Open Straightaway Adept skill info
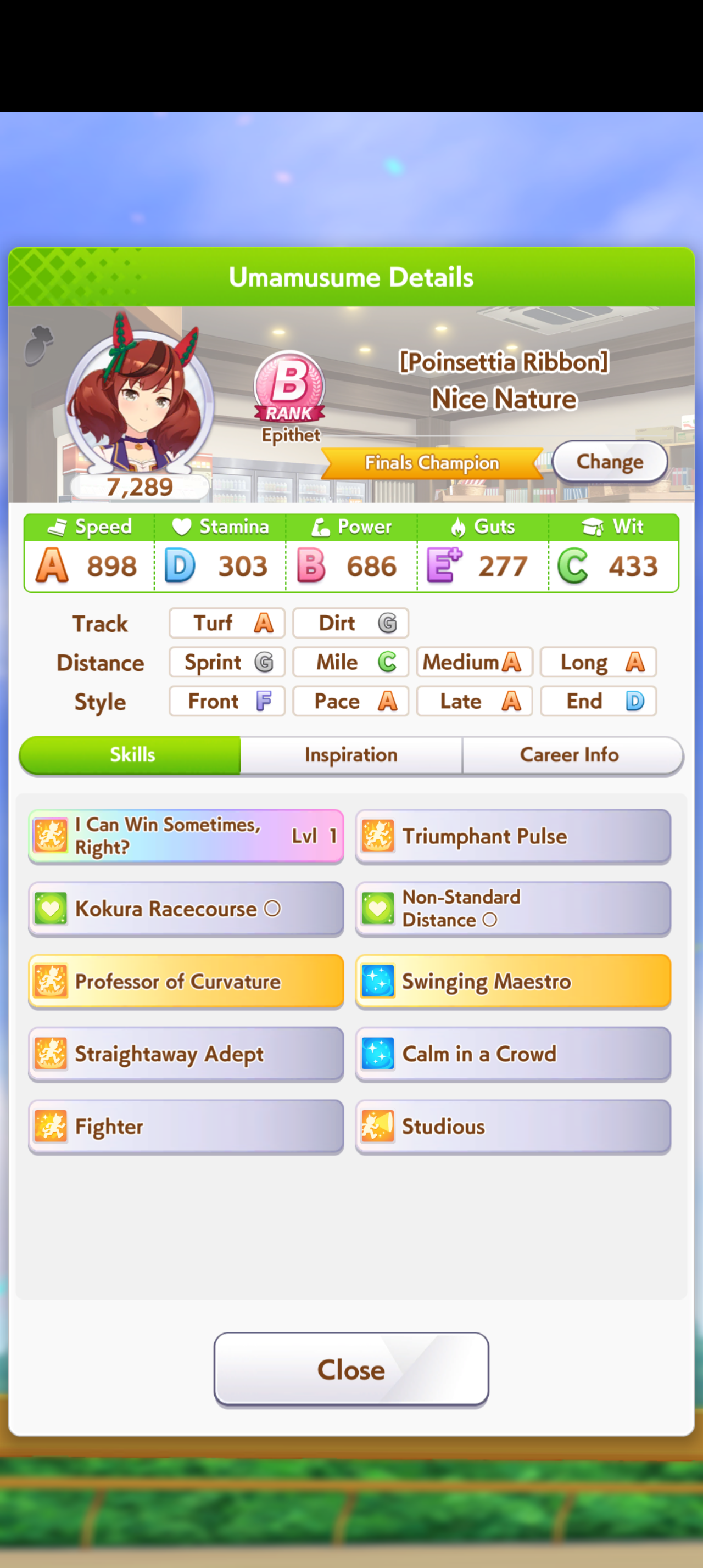Screen dimensions: 703x1568 coord(186,1054)
